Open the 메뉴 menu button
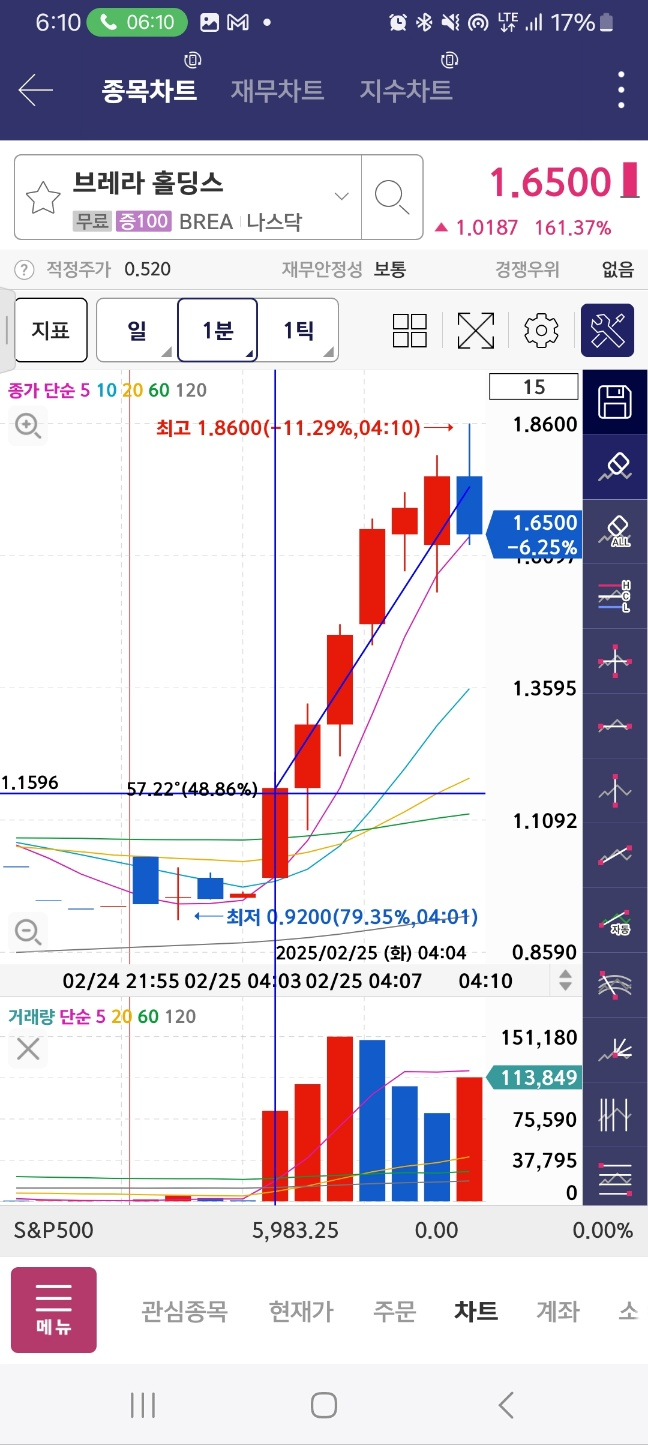This screenshot has height=1445, width=648. [54, 1310]
